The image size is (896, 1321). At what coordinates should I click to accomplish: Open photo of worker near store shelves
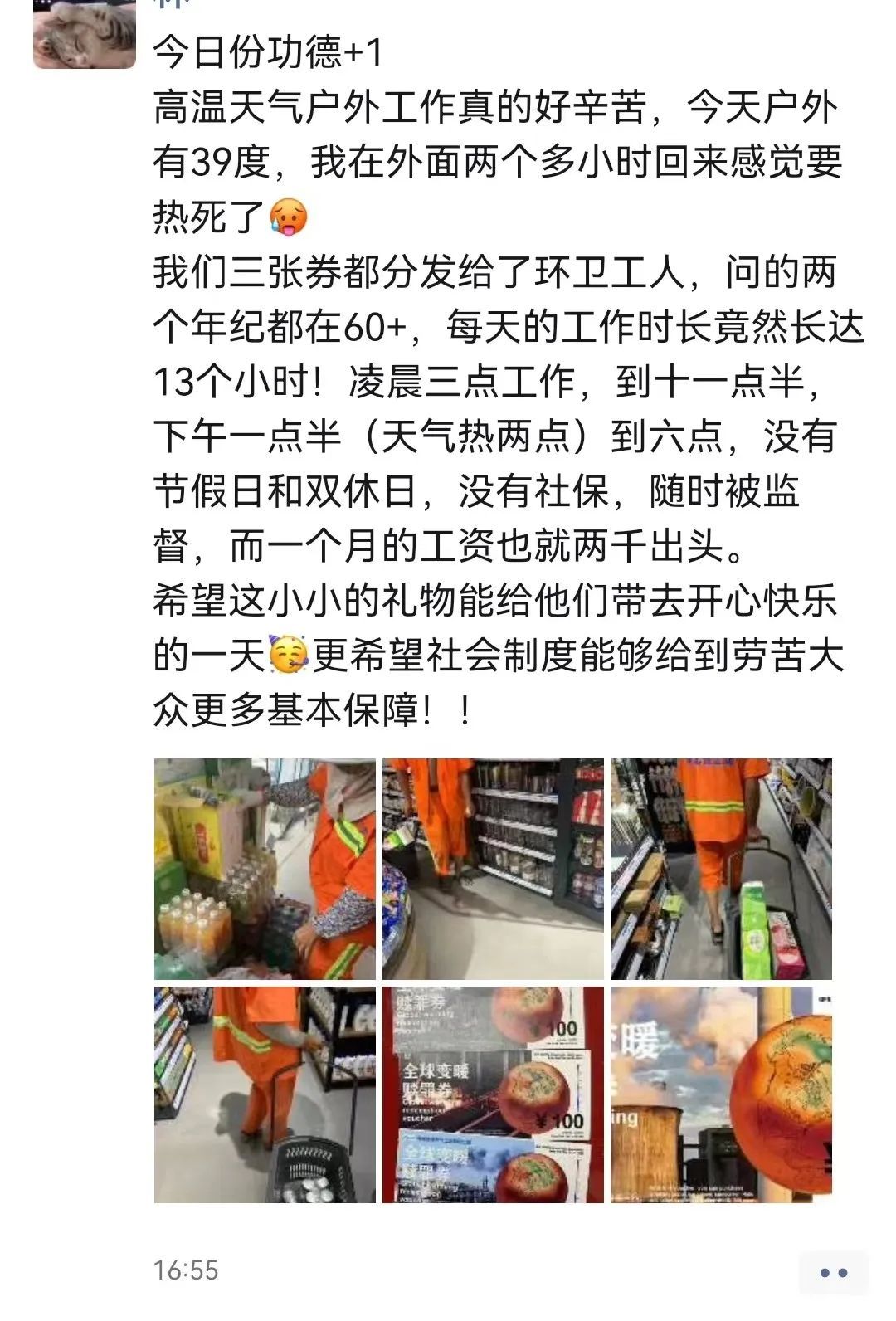click(x=493, y=869)
